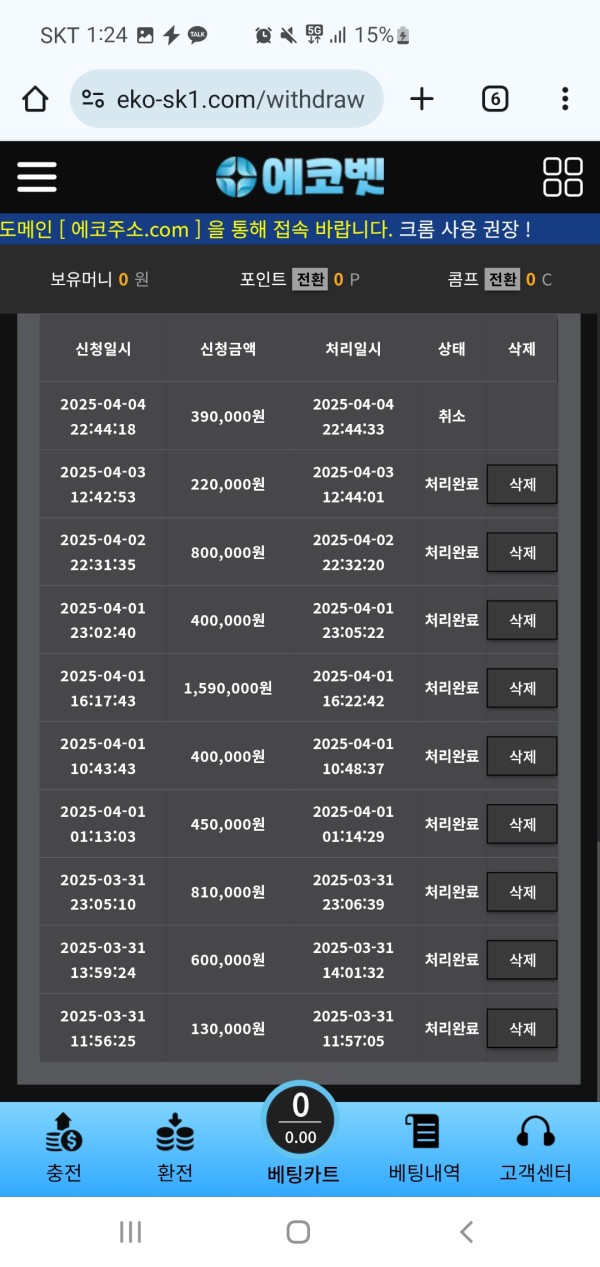Delete the 810,000원 withdrawal record

[522, 892]
